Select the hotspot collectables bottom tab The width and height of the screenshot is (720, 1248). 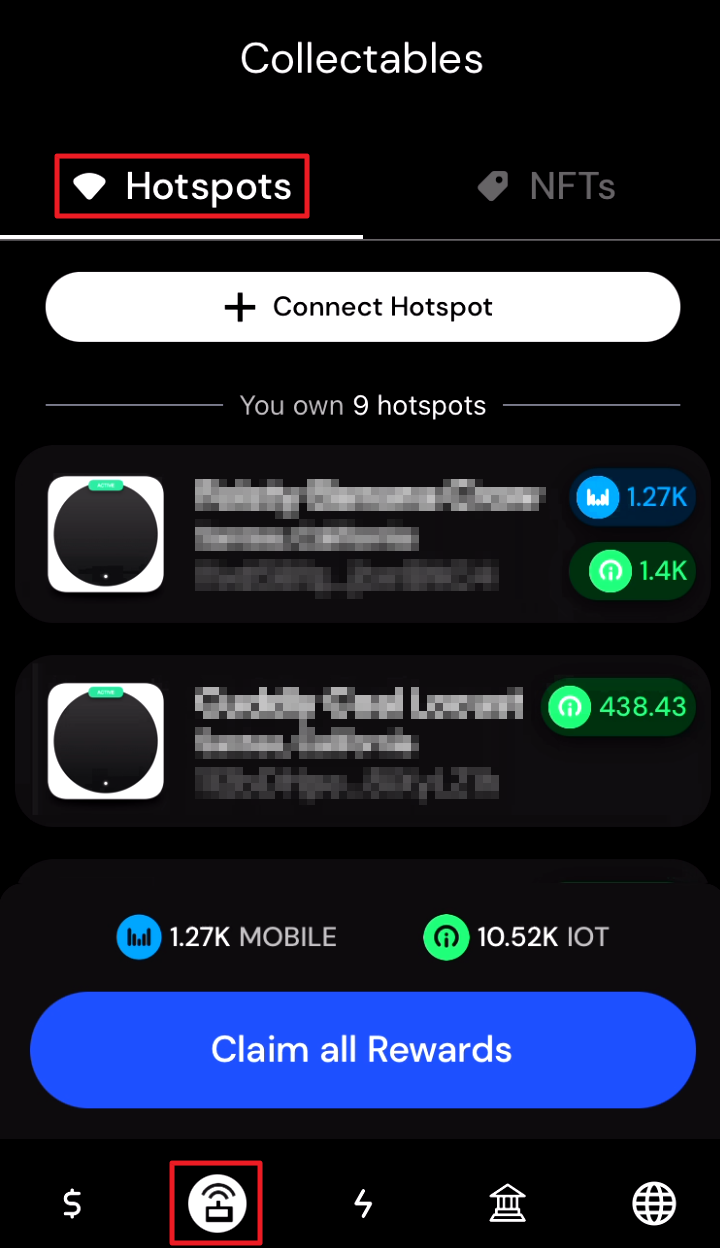pyautogui.click(x=217, y=1203)
